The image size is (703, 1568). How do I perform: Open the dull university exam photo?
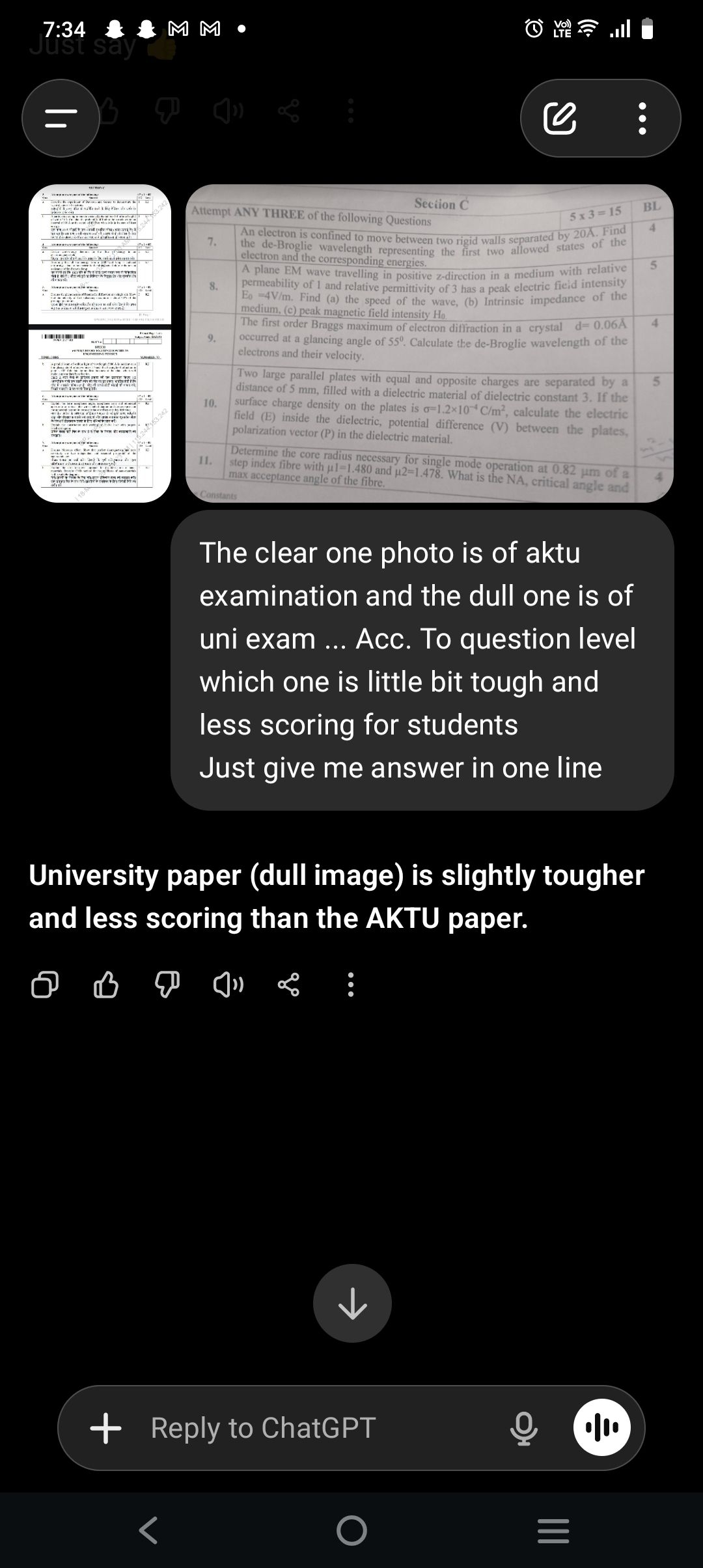click(100, 343)
